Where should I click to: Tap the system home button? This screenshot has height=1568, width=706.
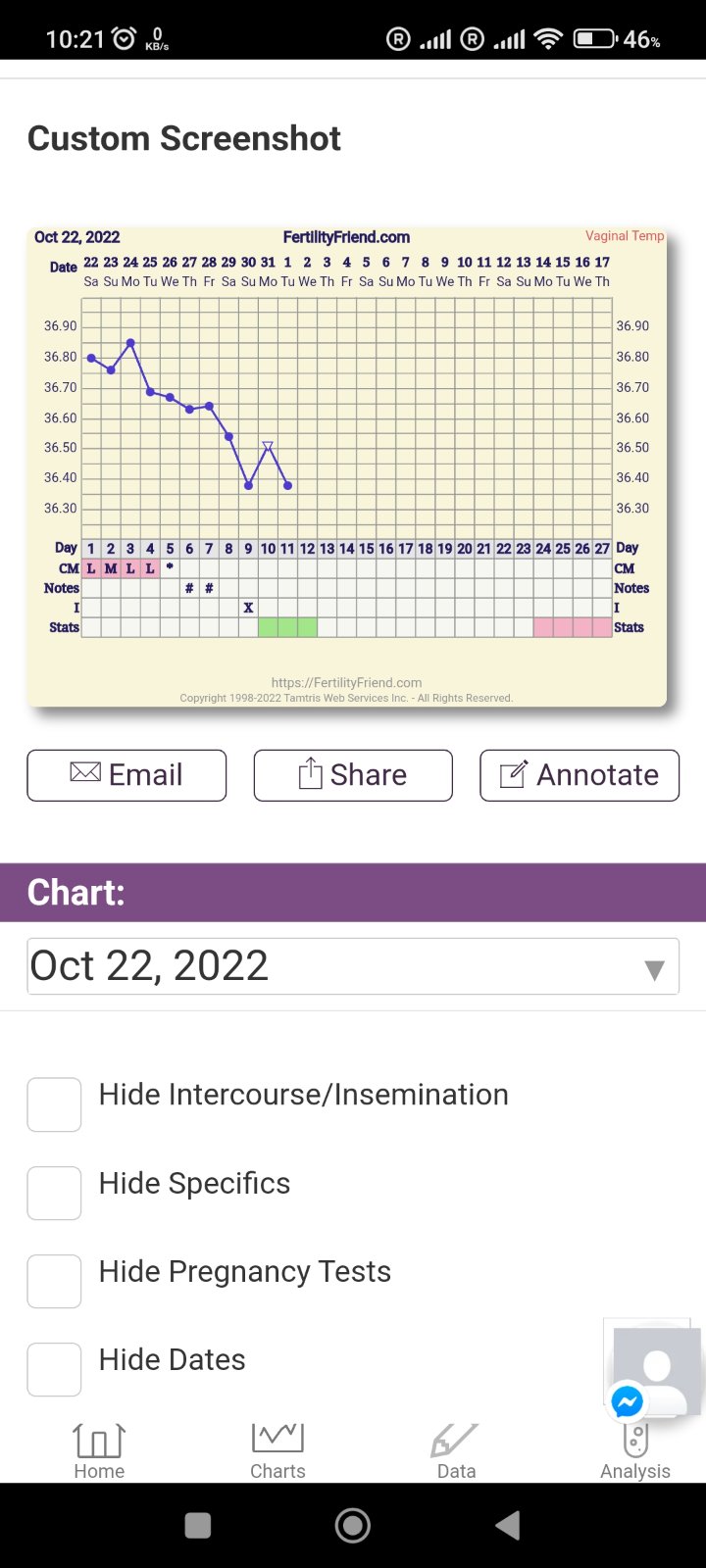(353, 1525)
